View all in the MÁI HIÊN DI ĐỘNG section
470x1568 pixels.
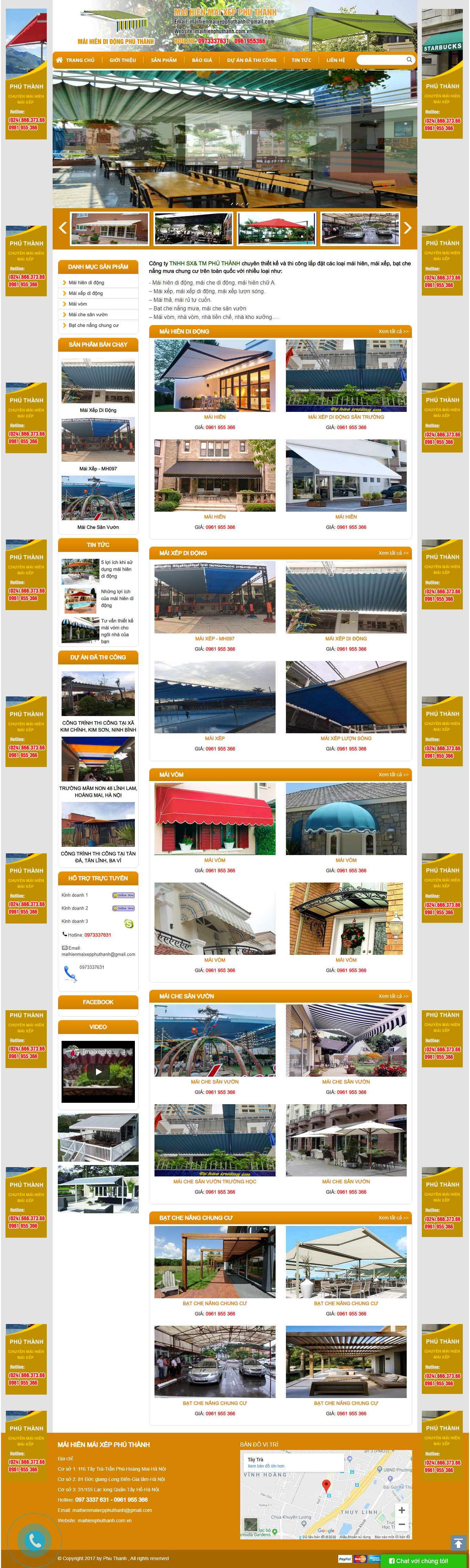(393, 331)
